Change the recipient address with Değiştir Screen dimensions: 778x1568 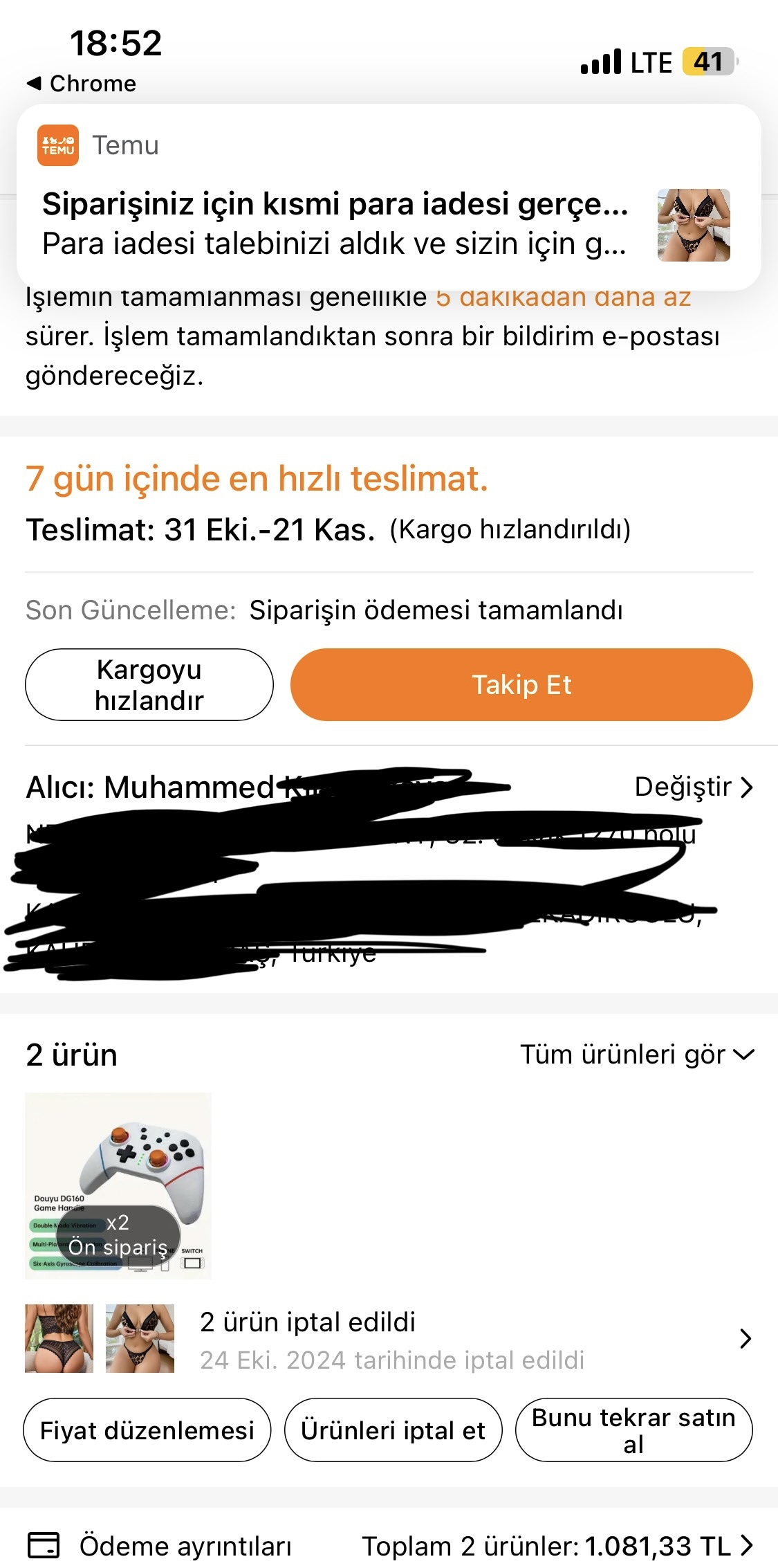[x=693, y=787]
